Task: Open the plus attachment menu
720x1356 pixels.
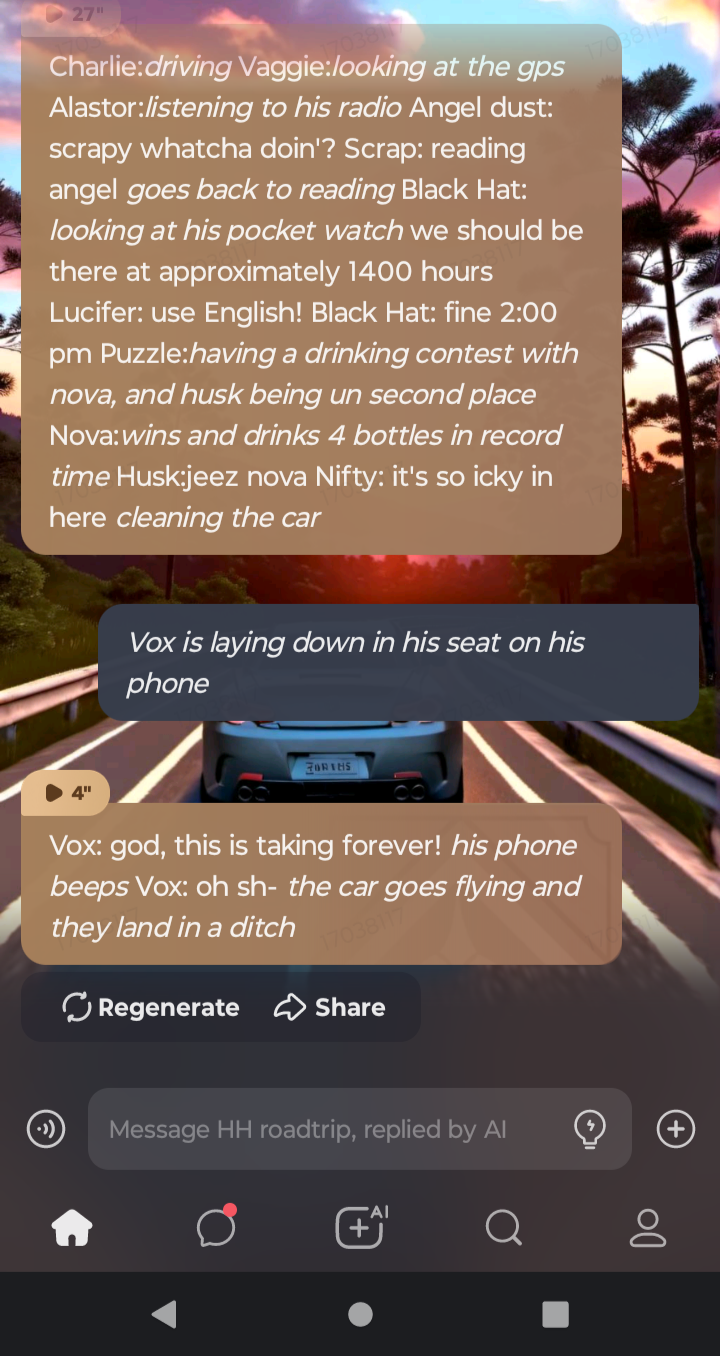Action: tap(676, 1130)
